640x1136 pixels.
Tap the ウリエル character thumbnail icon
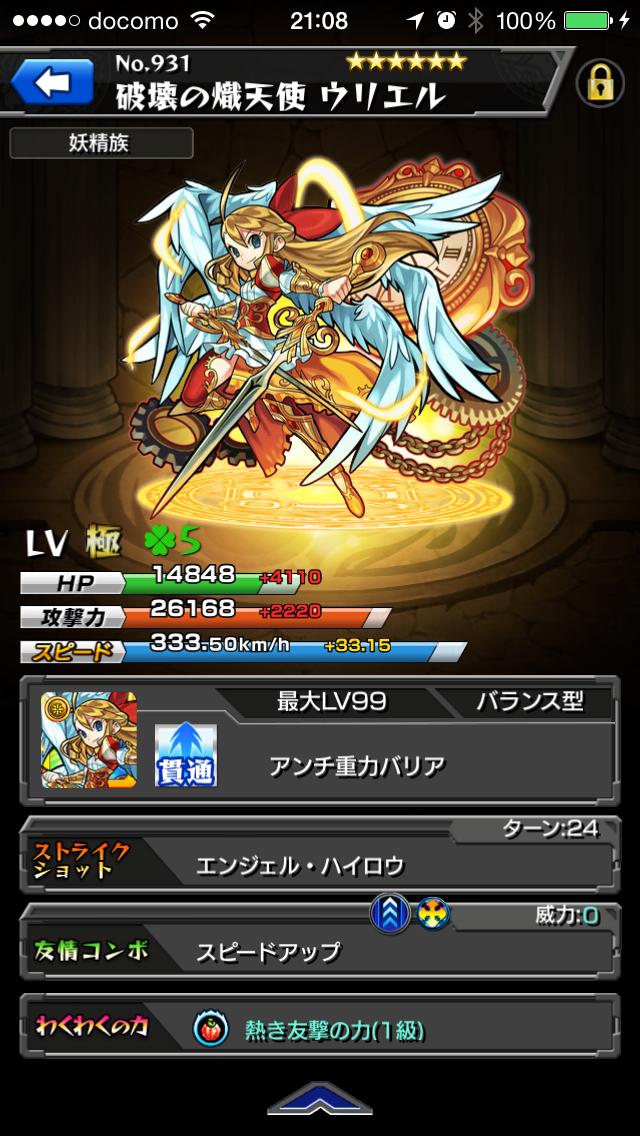point(89,740)
